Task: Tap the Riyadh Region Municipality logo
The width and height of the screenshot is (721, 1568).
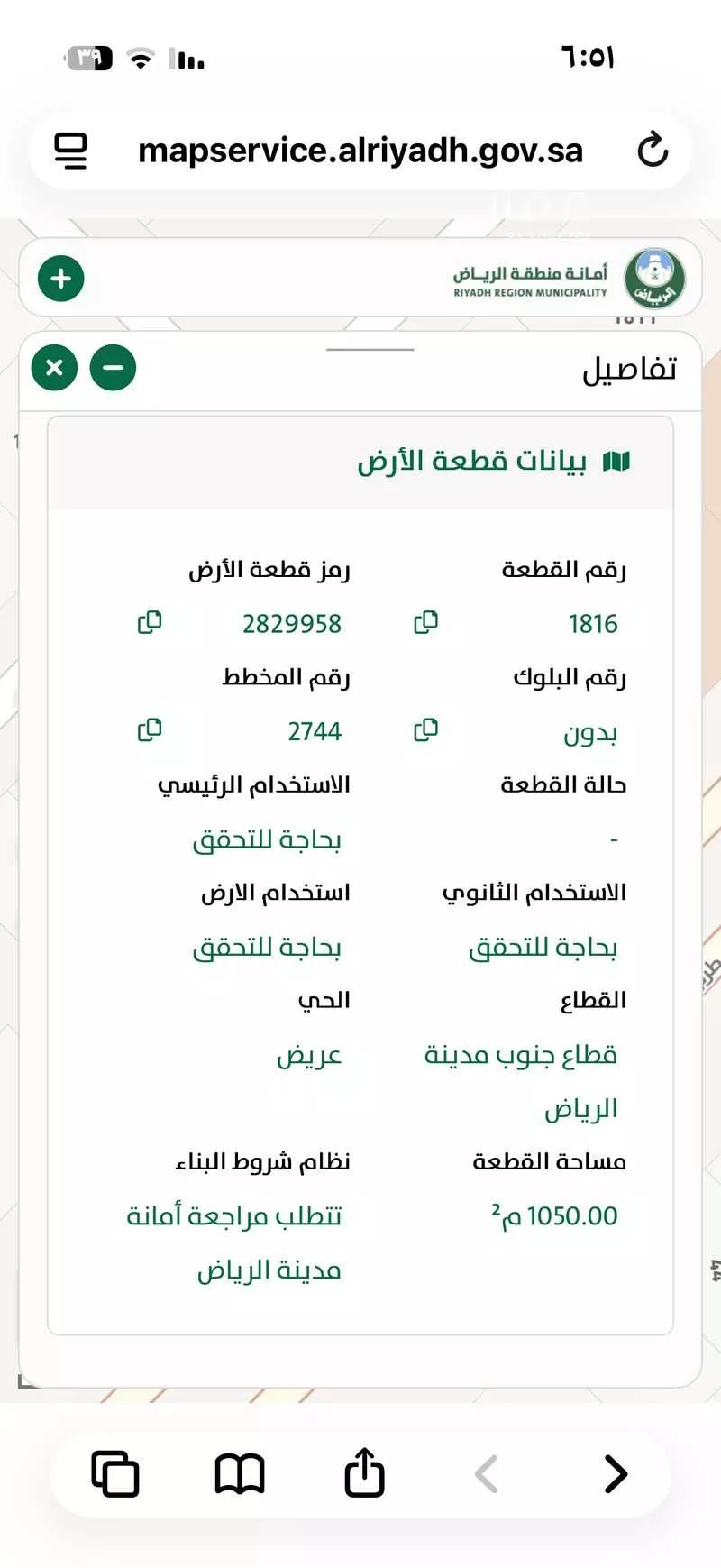Action: (x=653, y=279)
